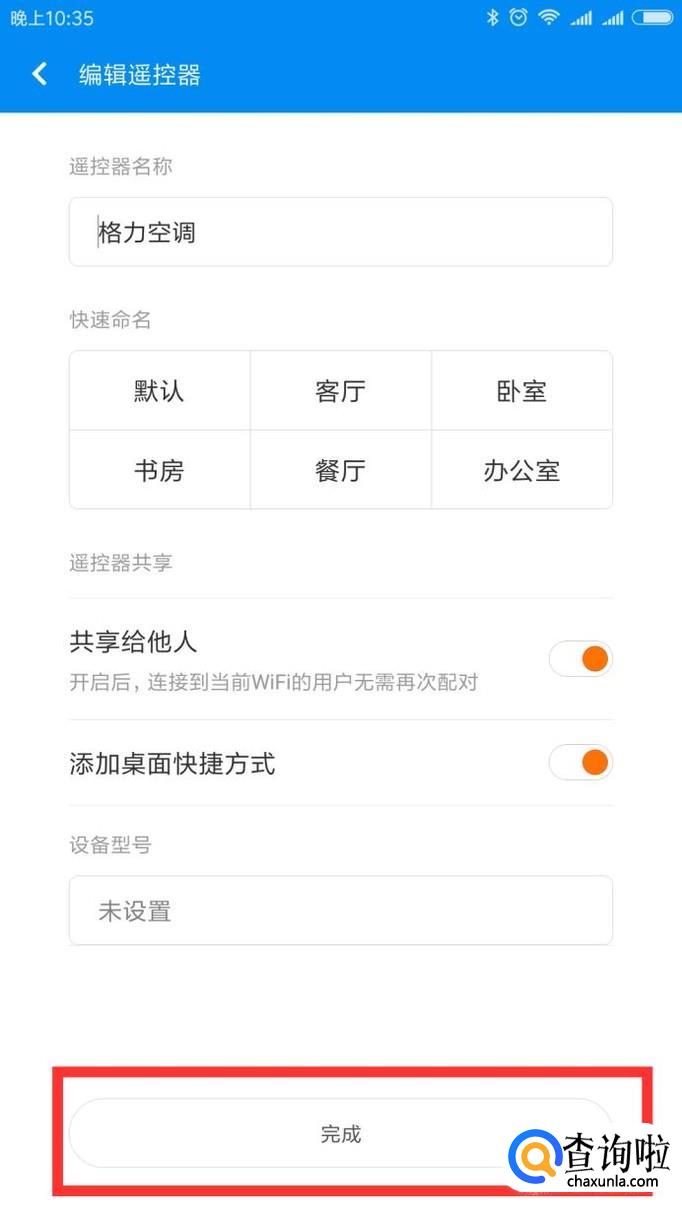Choose 客厅 as quick name

click(x=340, y=391)
